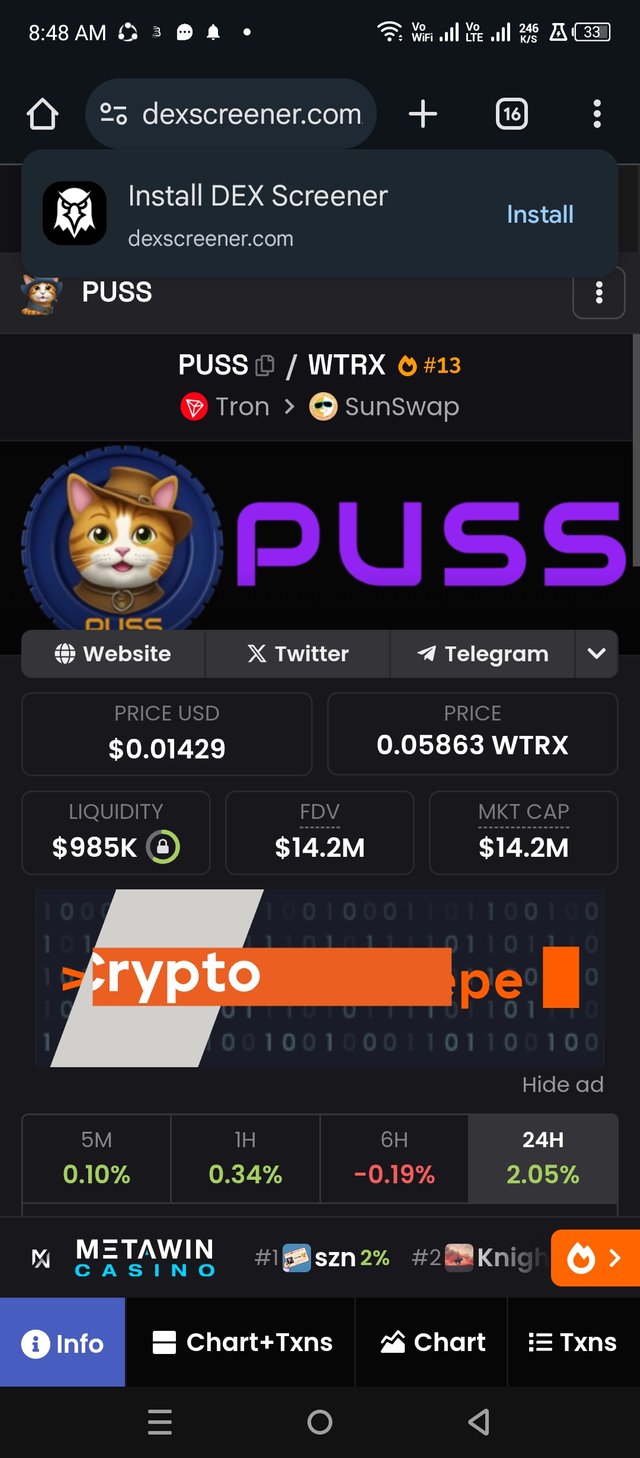Select the 5M timeframe
This screenshot has width=640, height=1458.
pos(97,1159)
